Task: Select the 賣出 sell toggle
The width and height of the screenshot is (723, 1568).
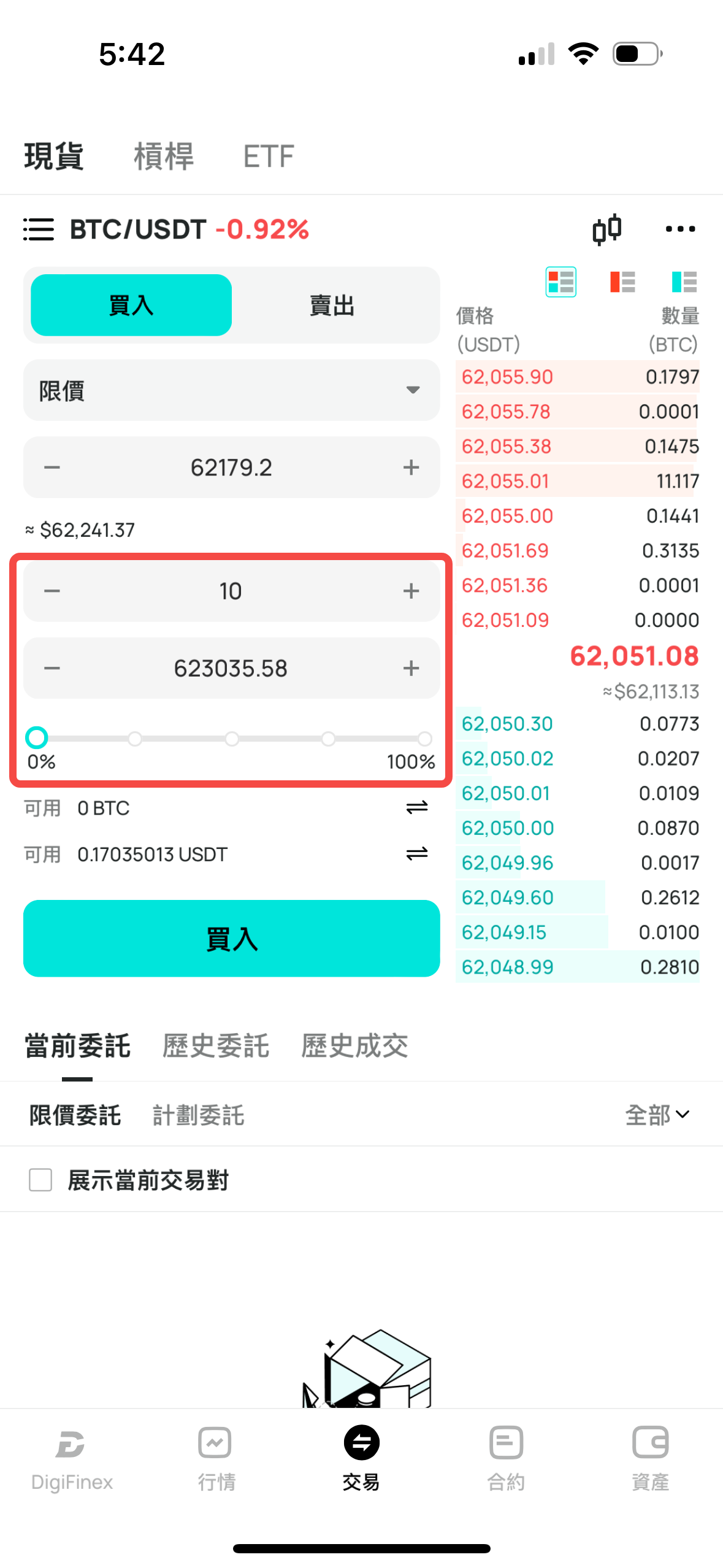Action: coord(332,305)
